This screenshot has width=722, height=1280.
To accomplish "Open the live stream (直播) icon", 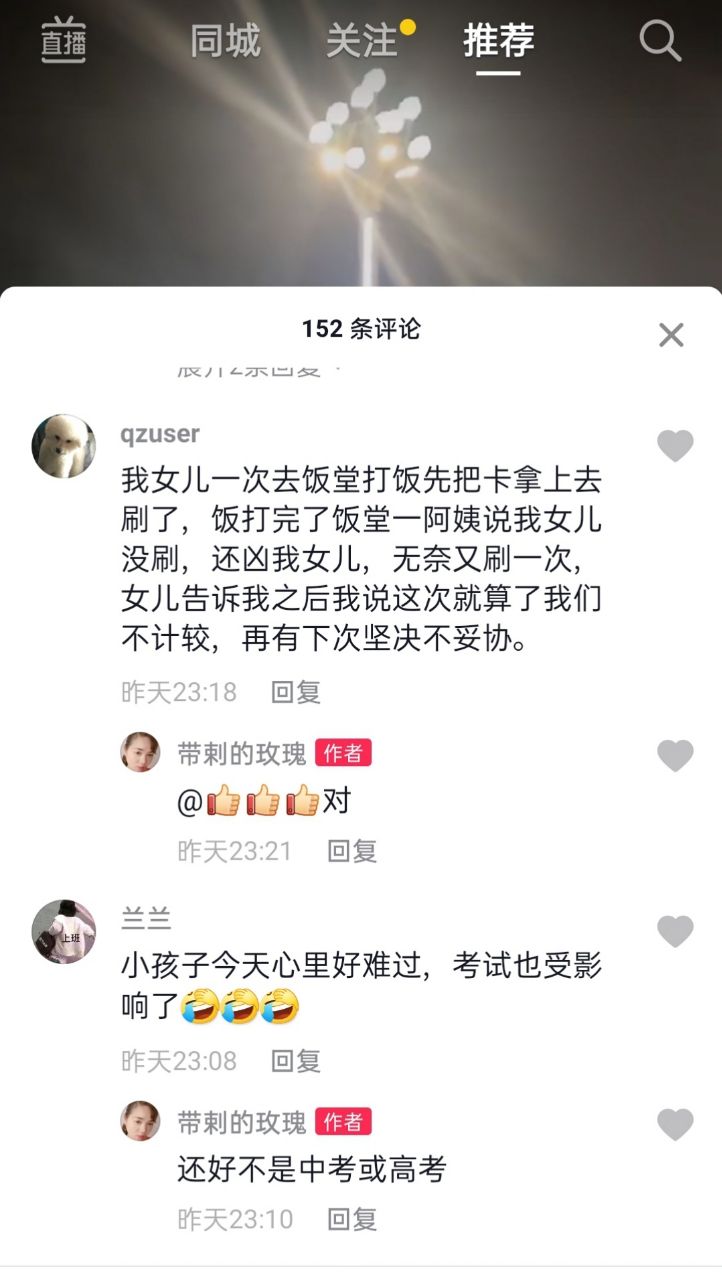I will tap(63, 42).
